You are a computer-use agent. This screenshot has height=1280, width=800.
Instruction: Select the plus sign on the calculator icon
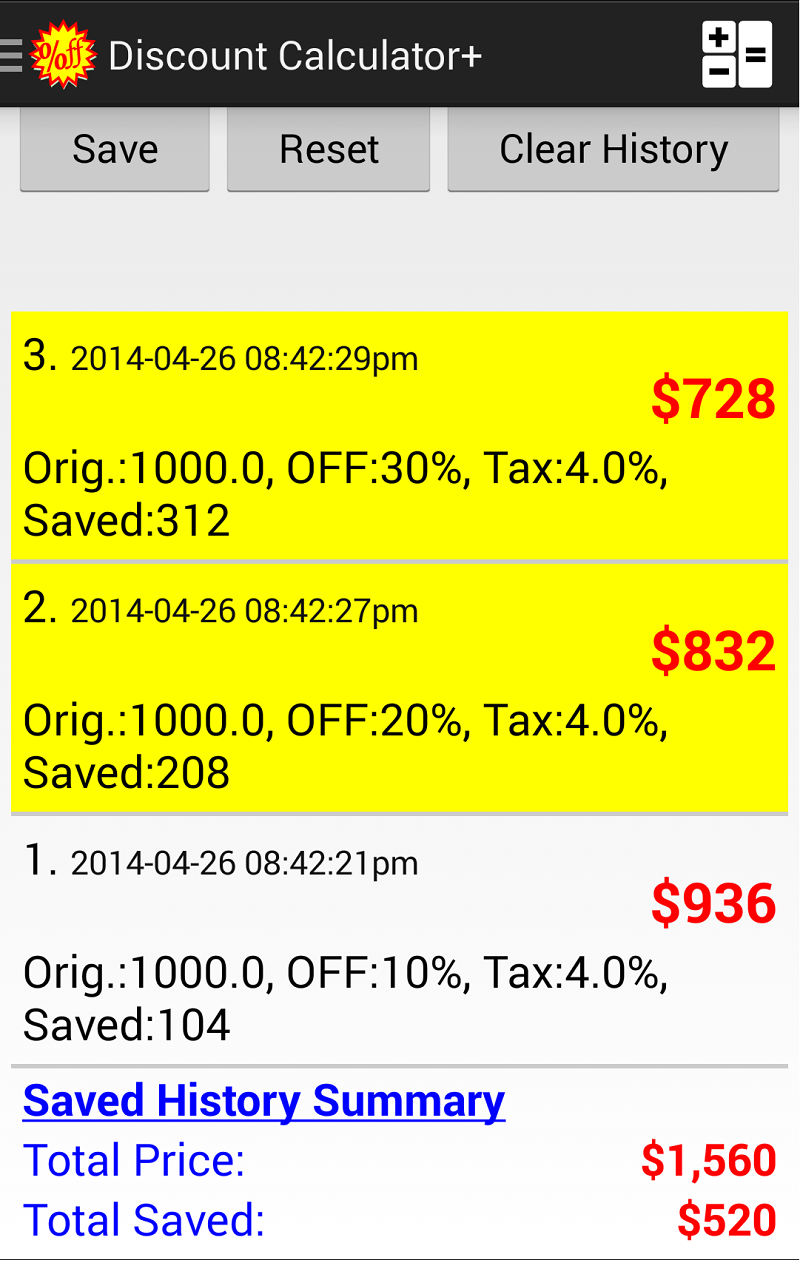click(x=719, y=38)
